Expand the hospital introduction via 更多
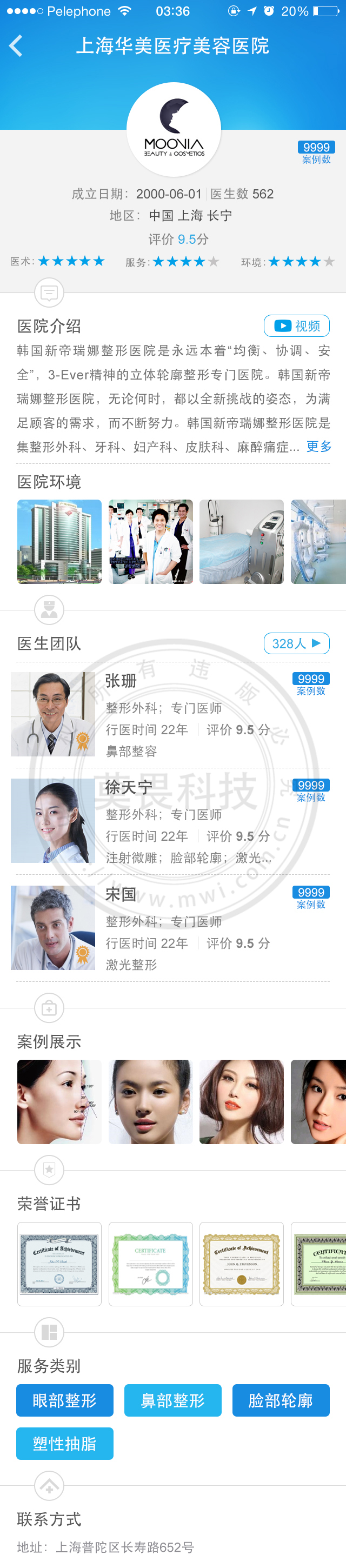The image size is (346, 1568). click(x=318, y=446)
